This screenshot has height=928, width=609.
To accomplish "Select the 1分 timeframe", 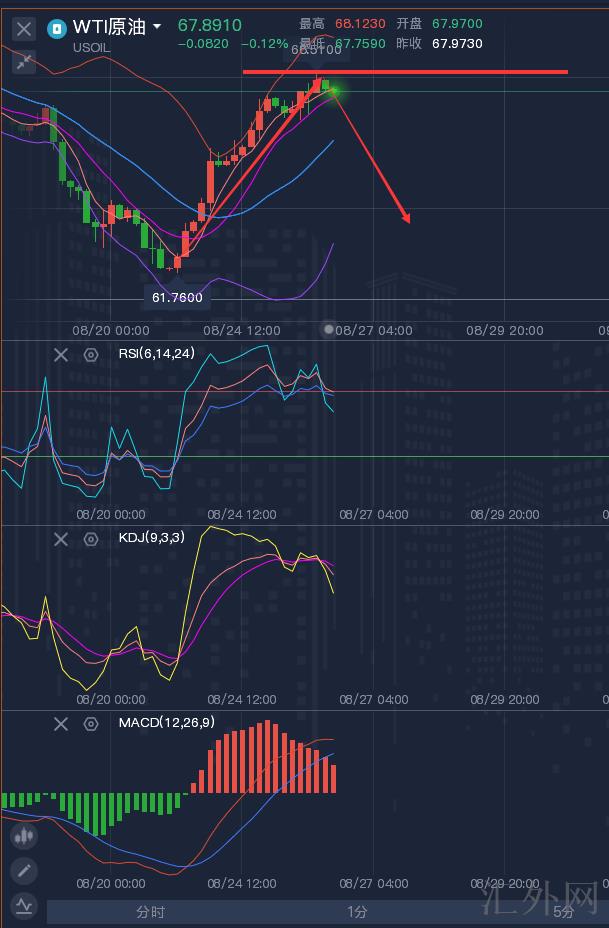I will [357, 912].
